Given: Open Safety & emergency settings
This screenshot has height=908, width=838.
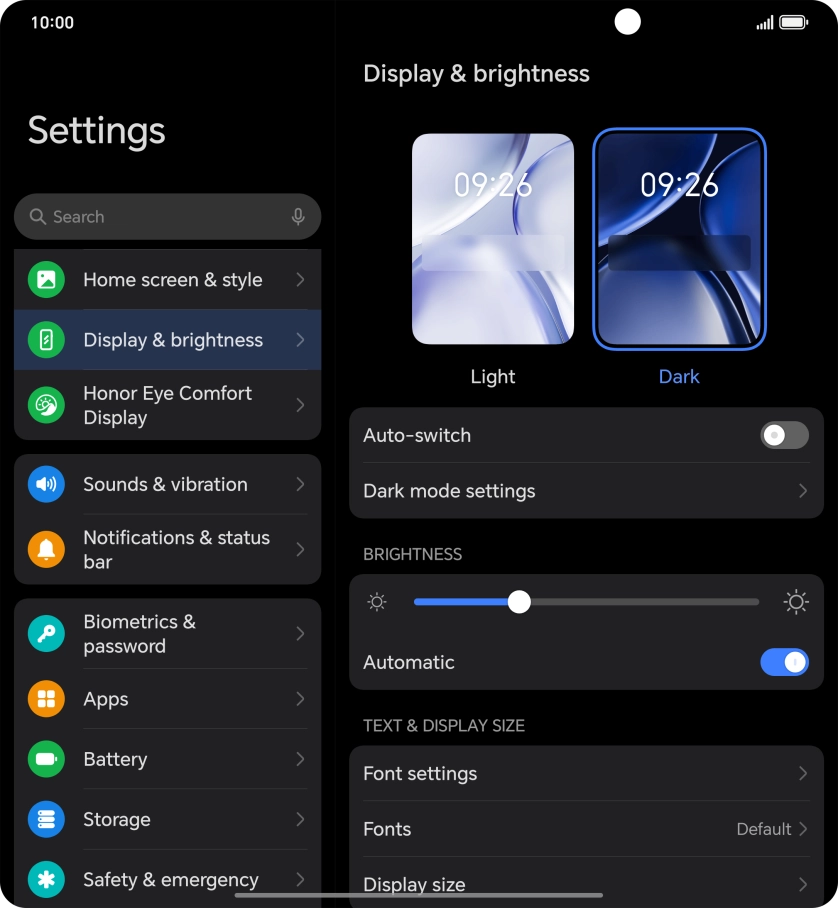Looking at the screenshot, I should tap(167, 879).
